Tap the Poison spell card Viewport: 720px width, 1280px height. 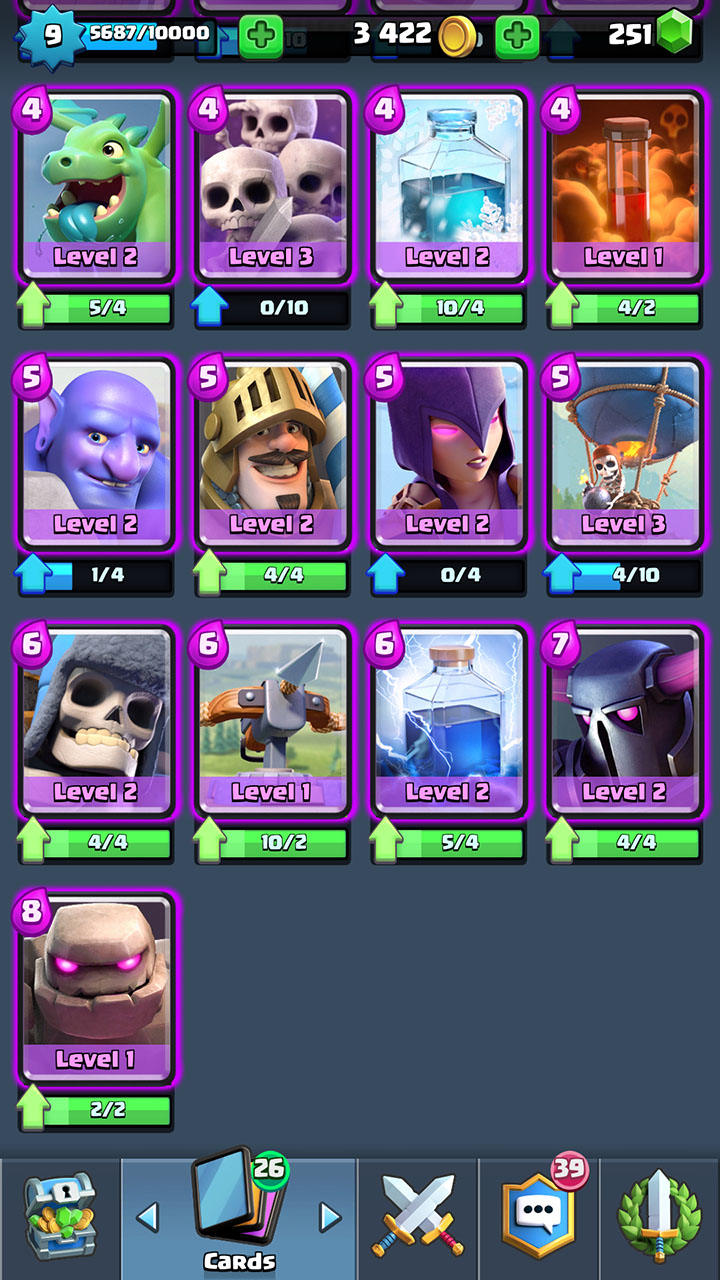(623, 187)
